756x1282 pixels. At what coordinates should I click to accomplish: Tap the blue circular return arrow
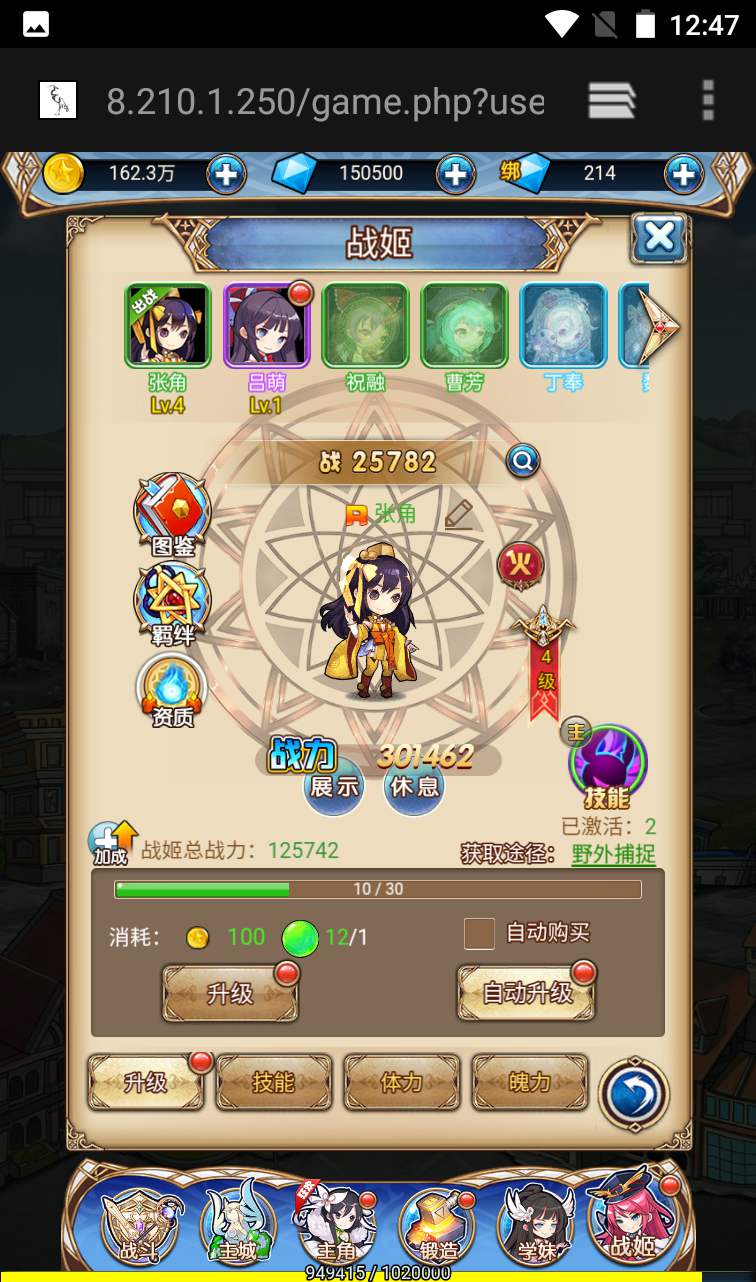pyautogui.click(x=633, y=1094)
